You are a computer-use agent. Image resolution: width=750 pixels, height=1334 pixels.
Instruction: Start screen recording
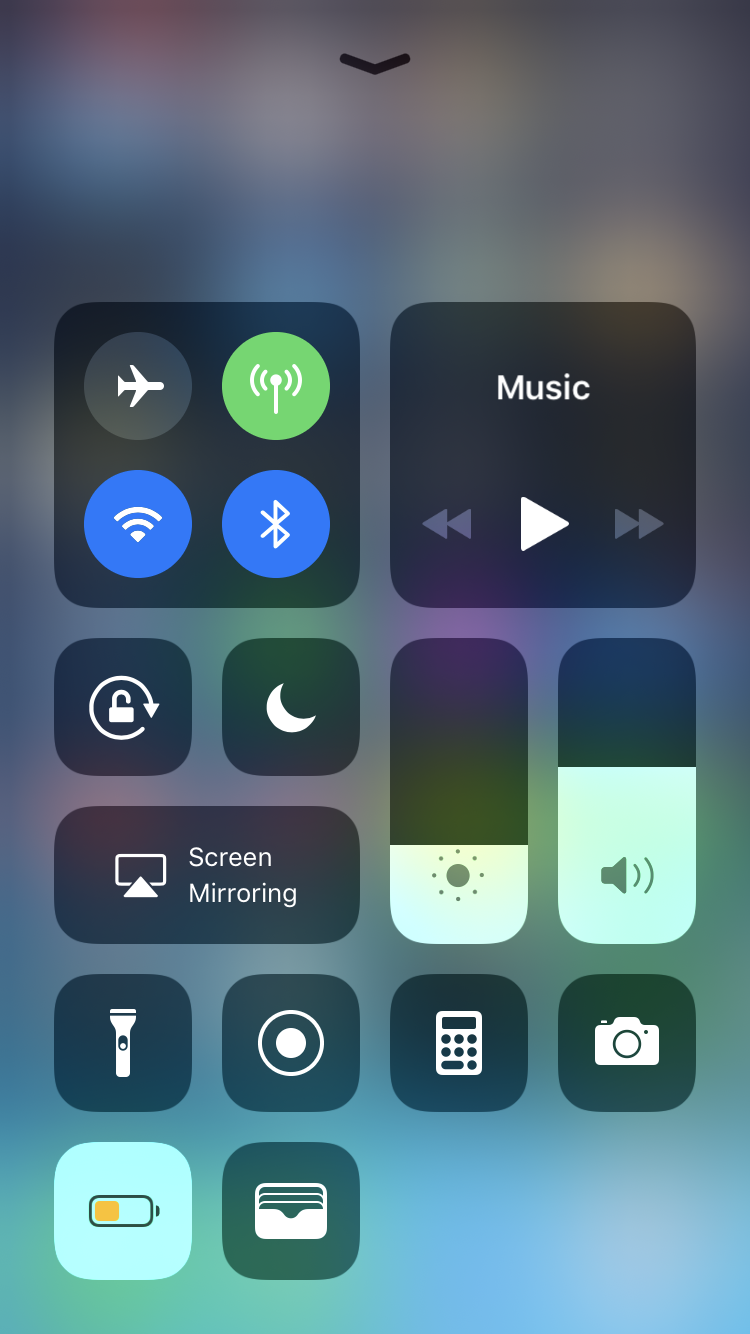click(x=291, y=1043)
